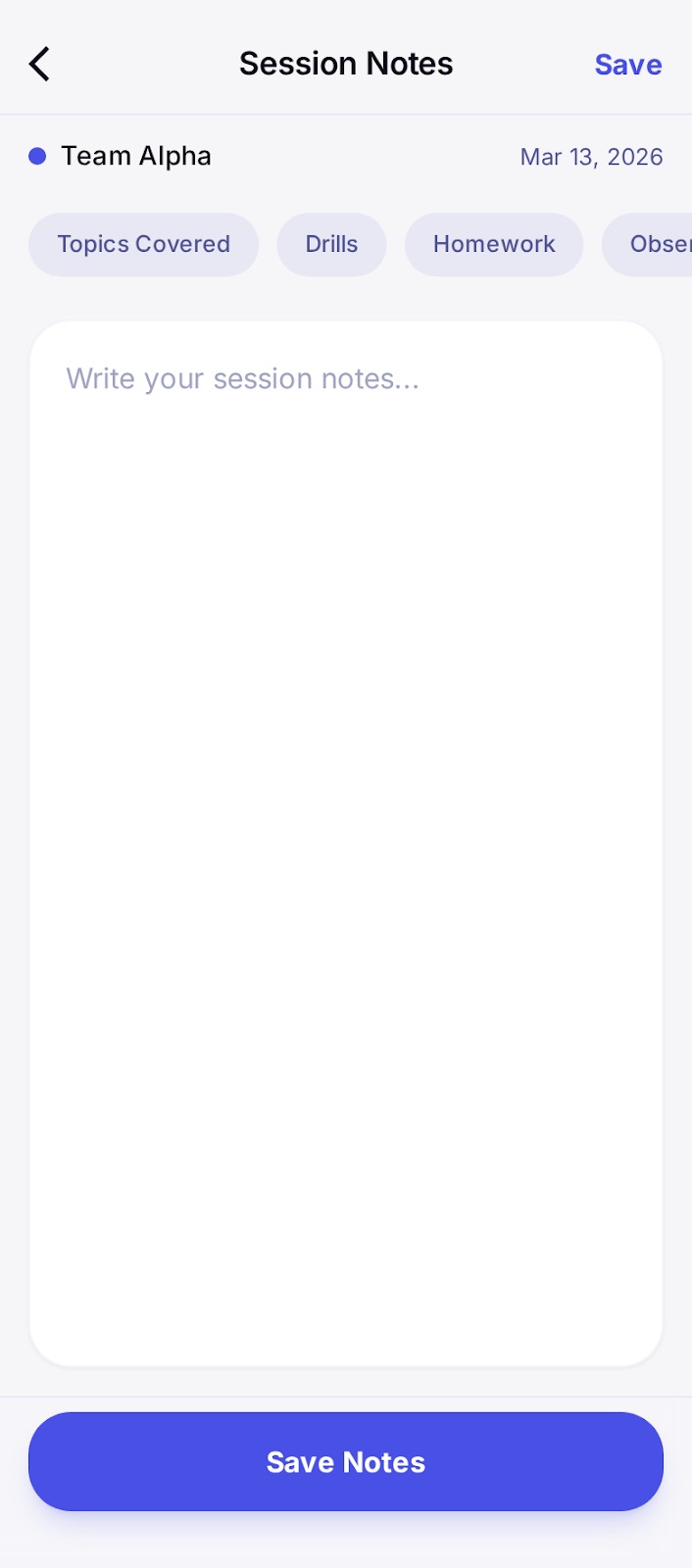692x1568 pixels.
Task: Choose the Drills chip
Action: 331,244
